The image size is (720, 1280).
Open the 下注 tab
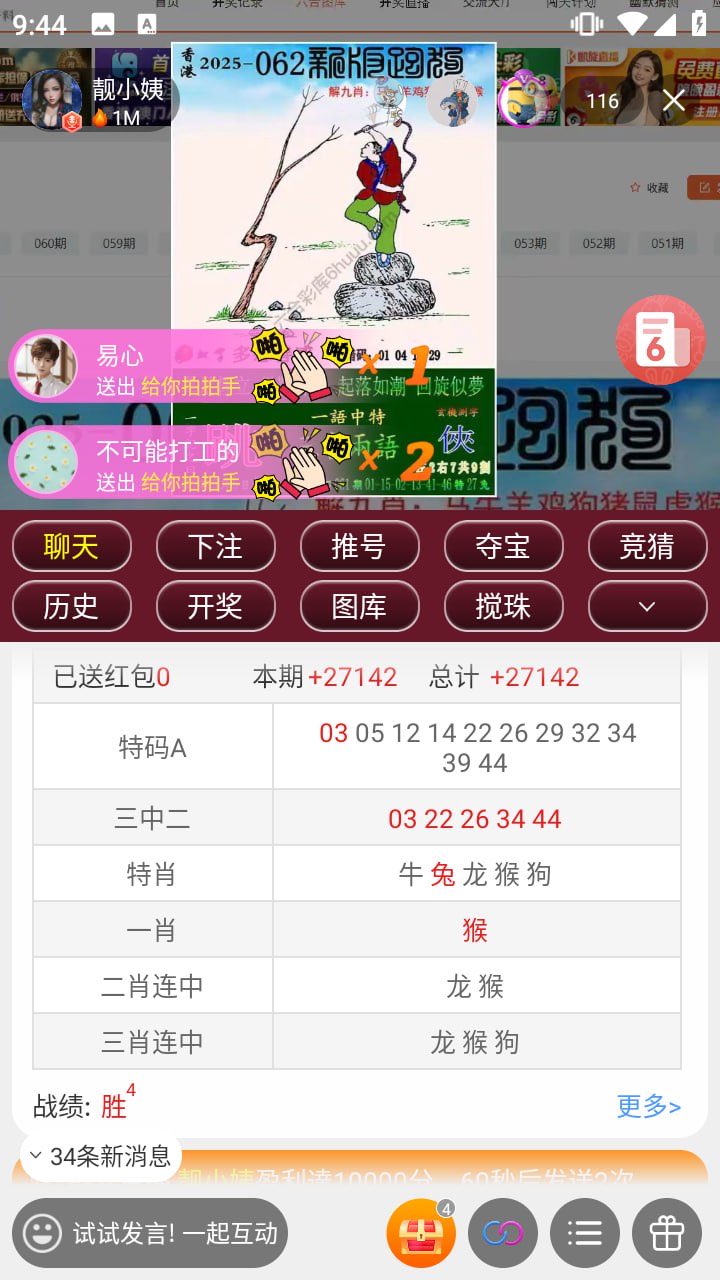click(215, 546)
